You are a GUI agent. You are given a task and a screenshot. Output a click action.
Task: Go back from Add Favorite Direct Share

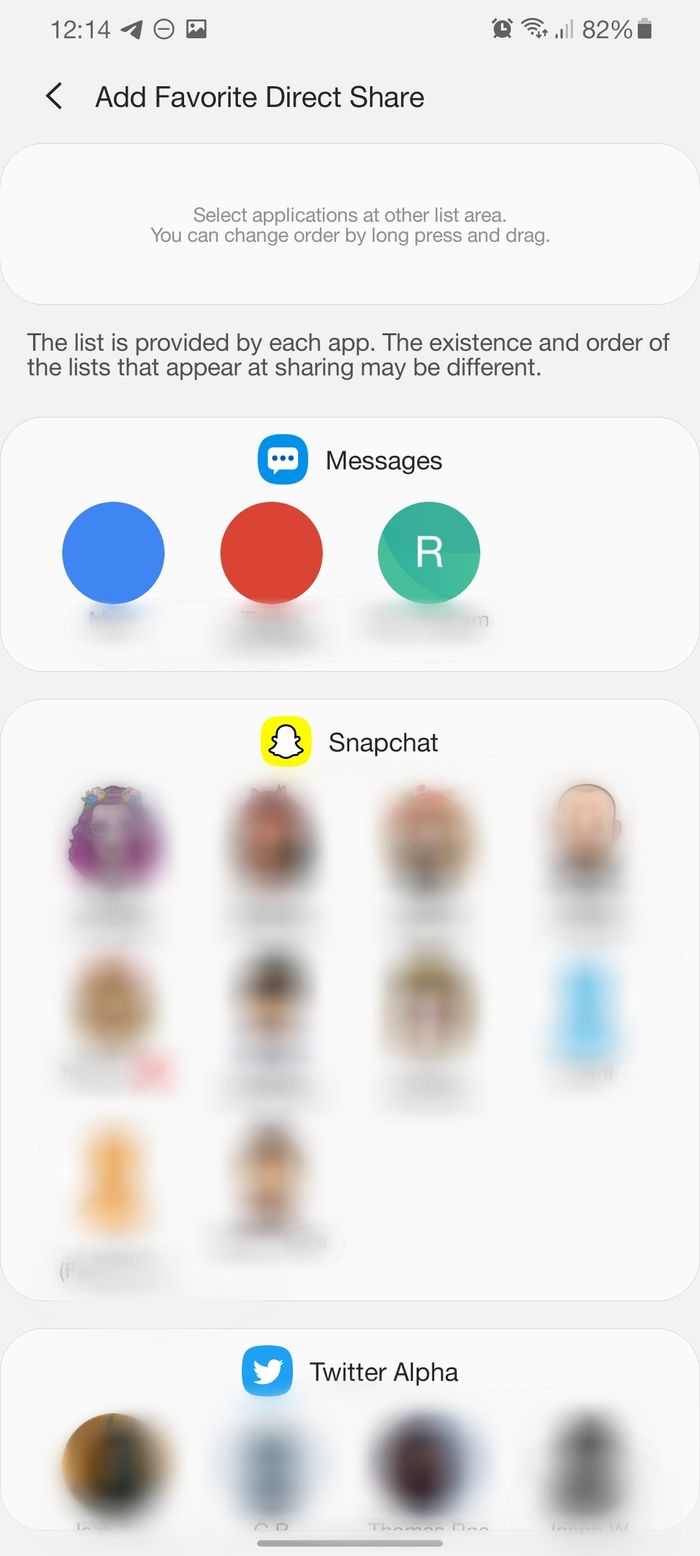54,97
